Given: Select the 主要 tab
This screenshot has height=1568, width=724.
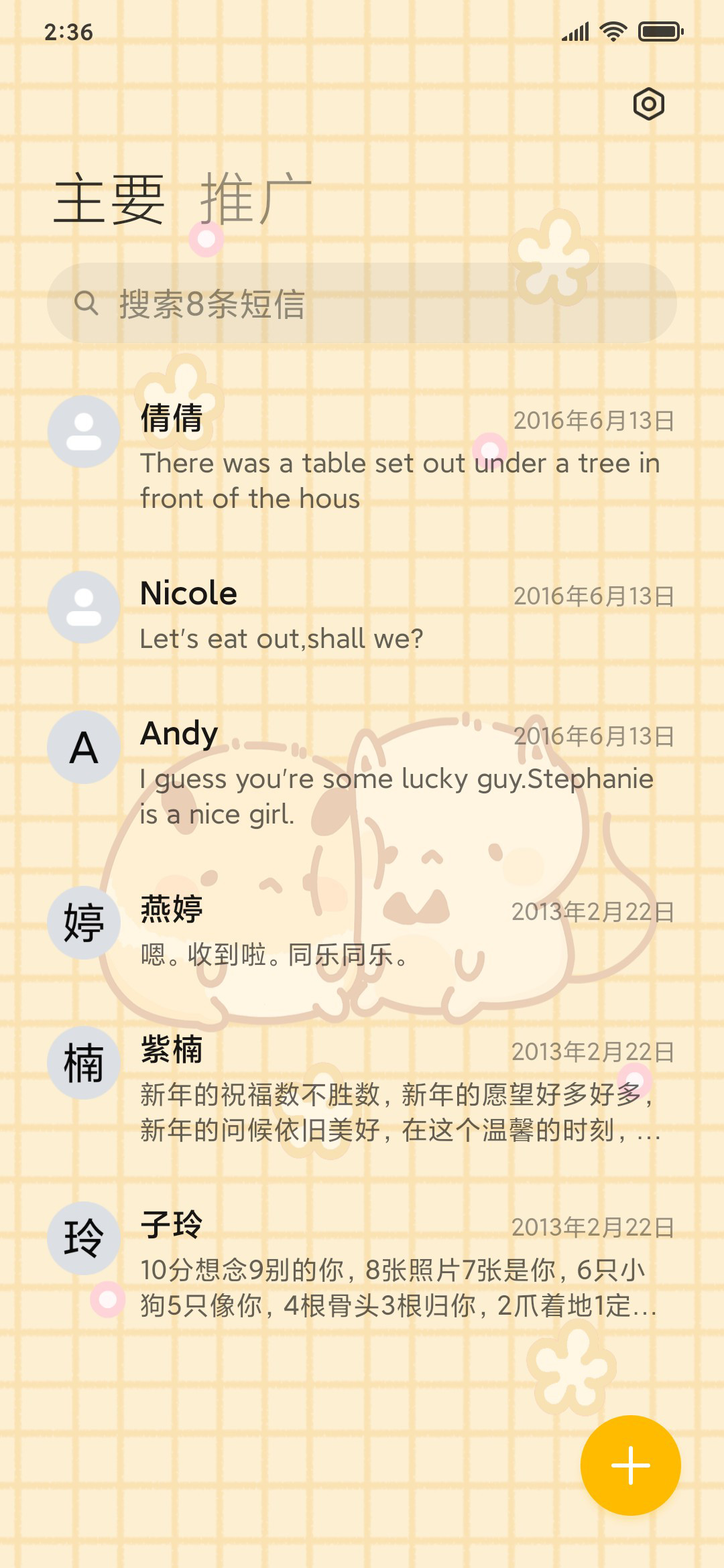Looking at the screenshot, I should click(x=109, y=198).
